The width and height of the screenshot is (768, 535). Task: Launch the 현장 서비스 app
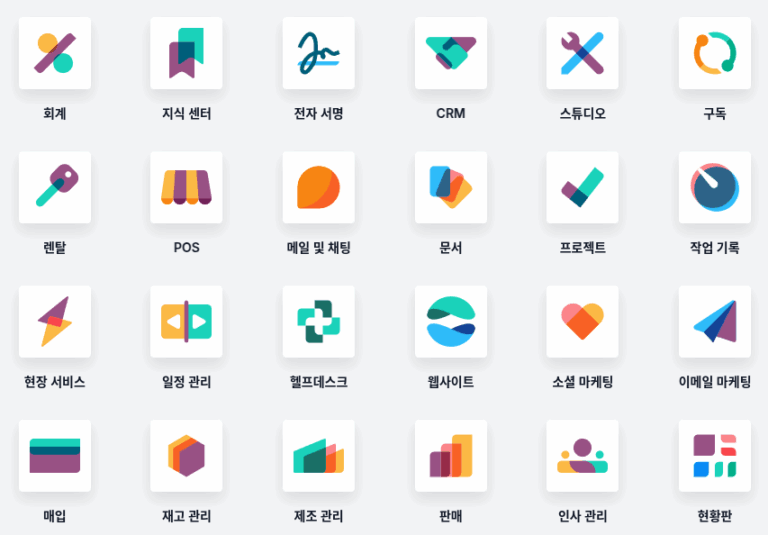(55, 321)
